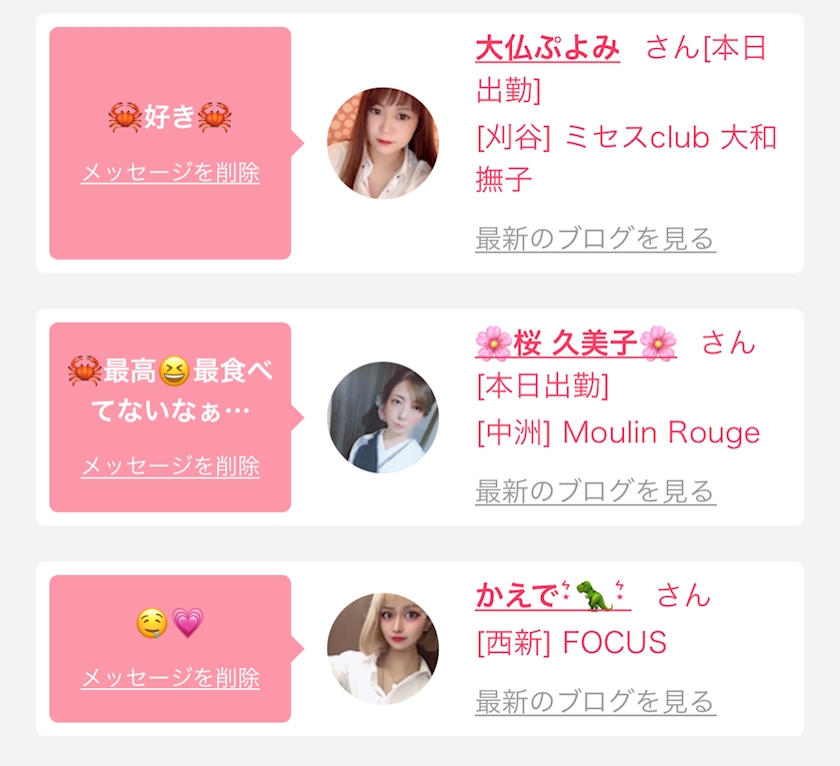Image resolution: width=840 pixels, height=766 pixels.
Task: View 桜 久美子's latest blog
Action: [x=595, y=491]
